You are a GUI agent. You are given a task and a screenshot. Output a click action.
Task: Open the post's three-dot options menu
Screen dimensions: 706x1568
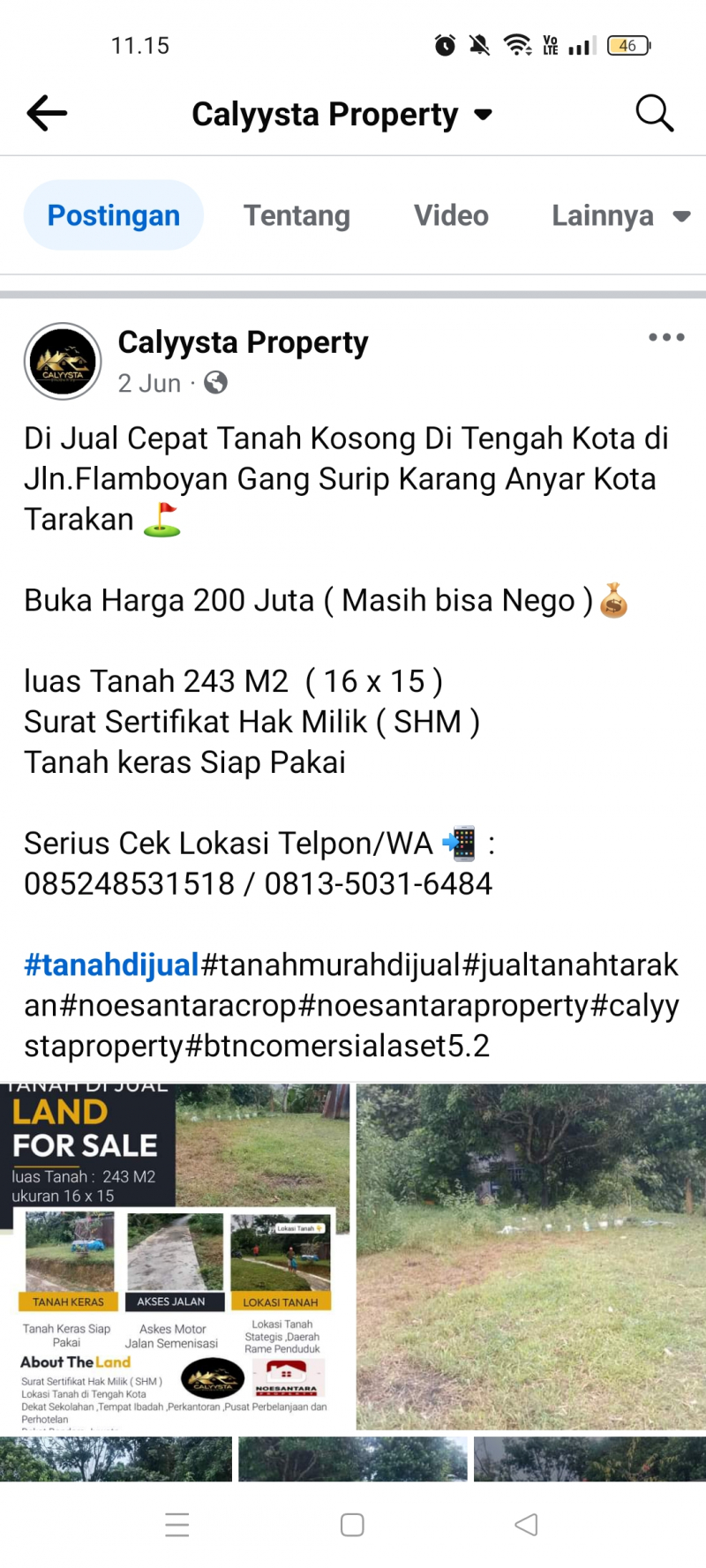[666, 337]
